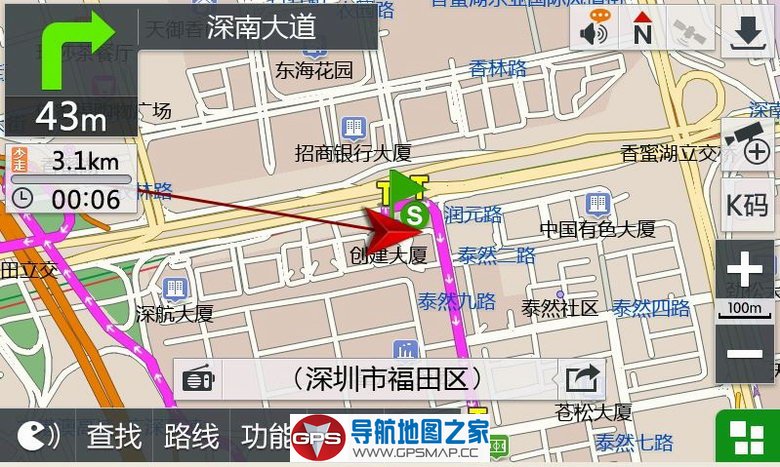780x467 pixels.
Task: Open the green grid main menu
Action: (747, 438)
